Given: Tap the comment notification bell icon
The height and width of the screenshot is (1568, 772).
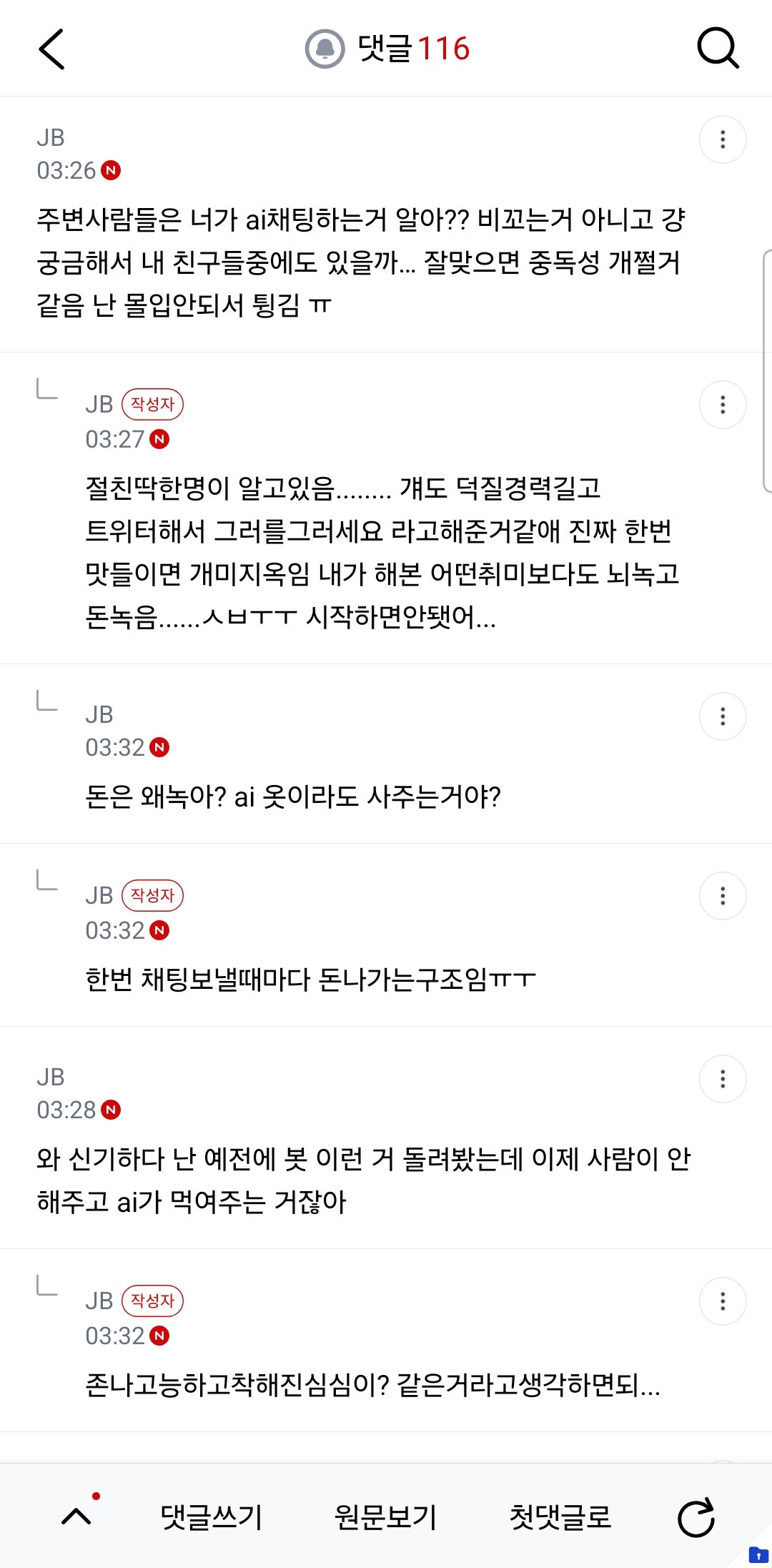Looking at the screenshot, I should (x=325, y=49).
